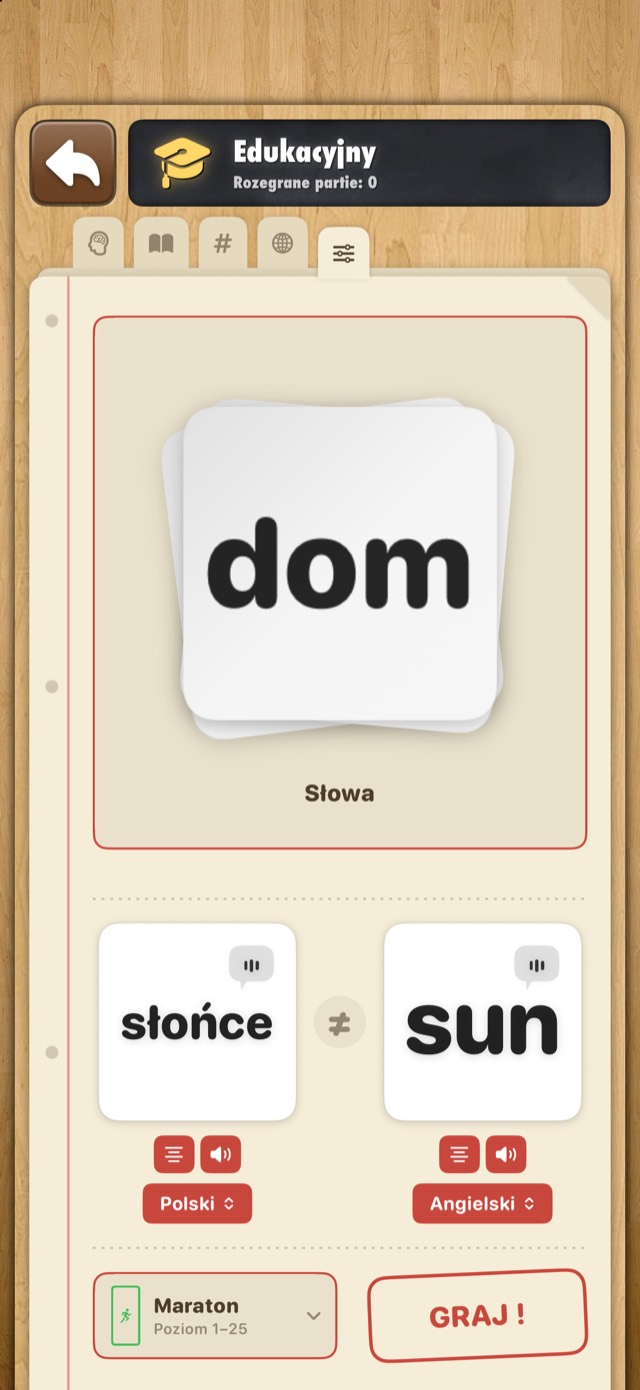Screen dimensions: 640x1390
Task: Open the sun card
Action: pyautogui.click(x=482, y=1022)
